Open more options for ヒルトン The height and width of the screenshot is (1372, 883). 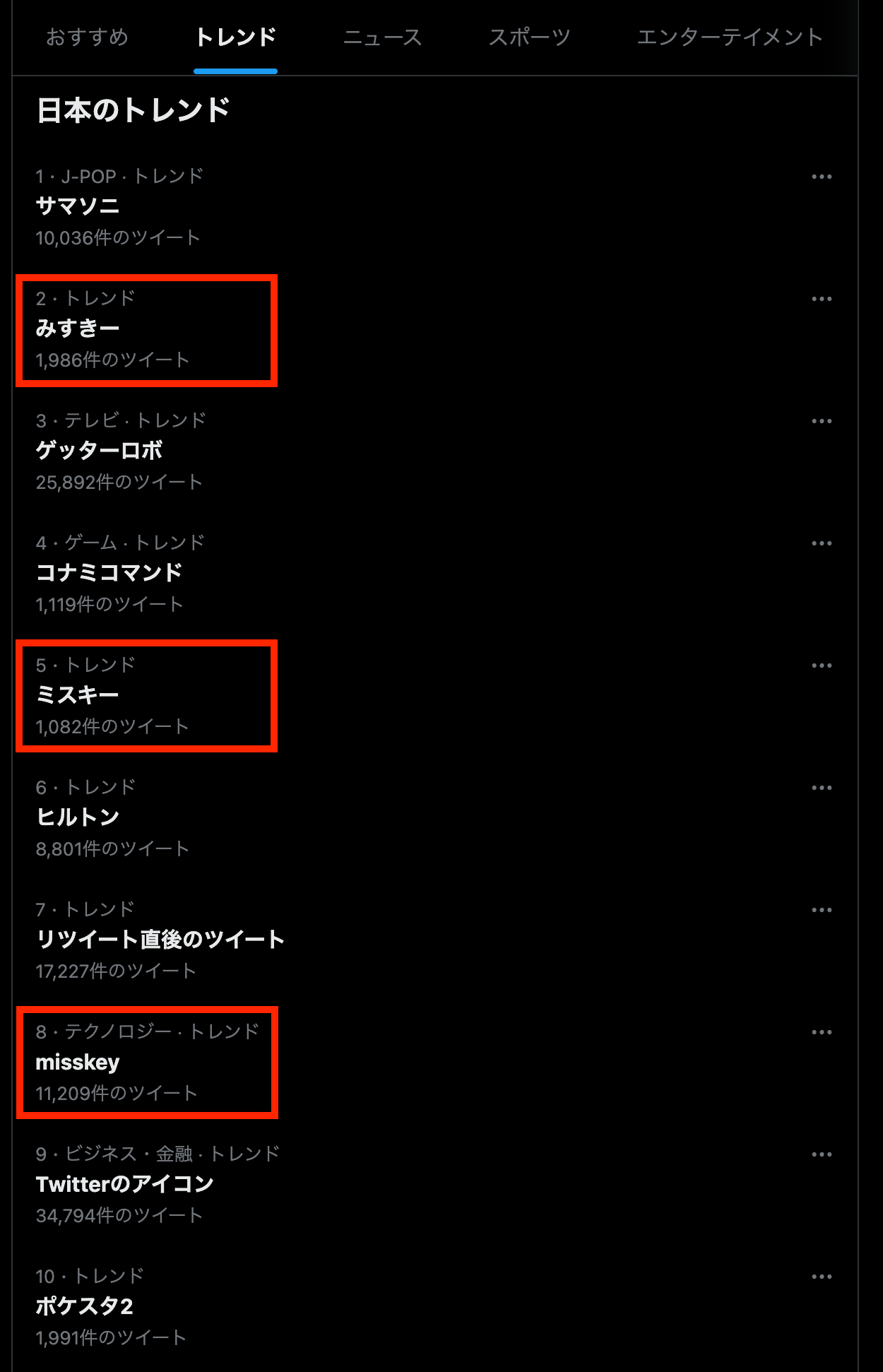(822, 788)
